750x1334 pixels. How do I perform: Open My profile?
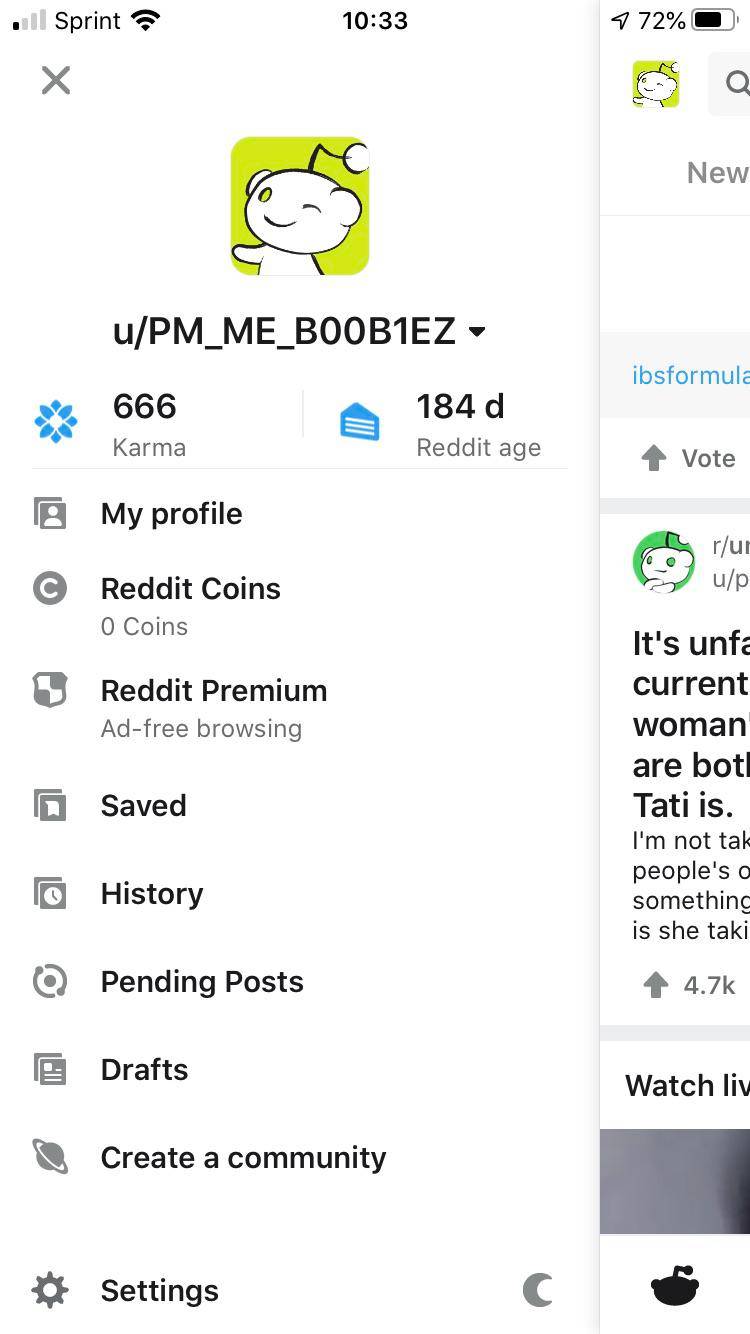(171, 514)
